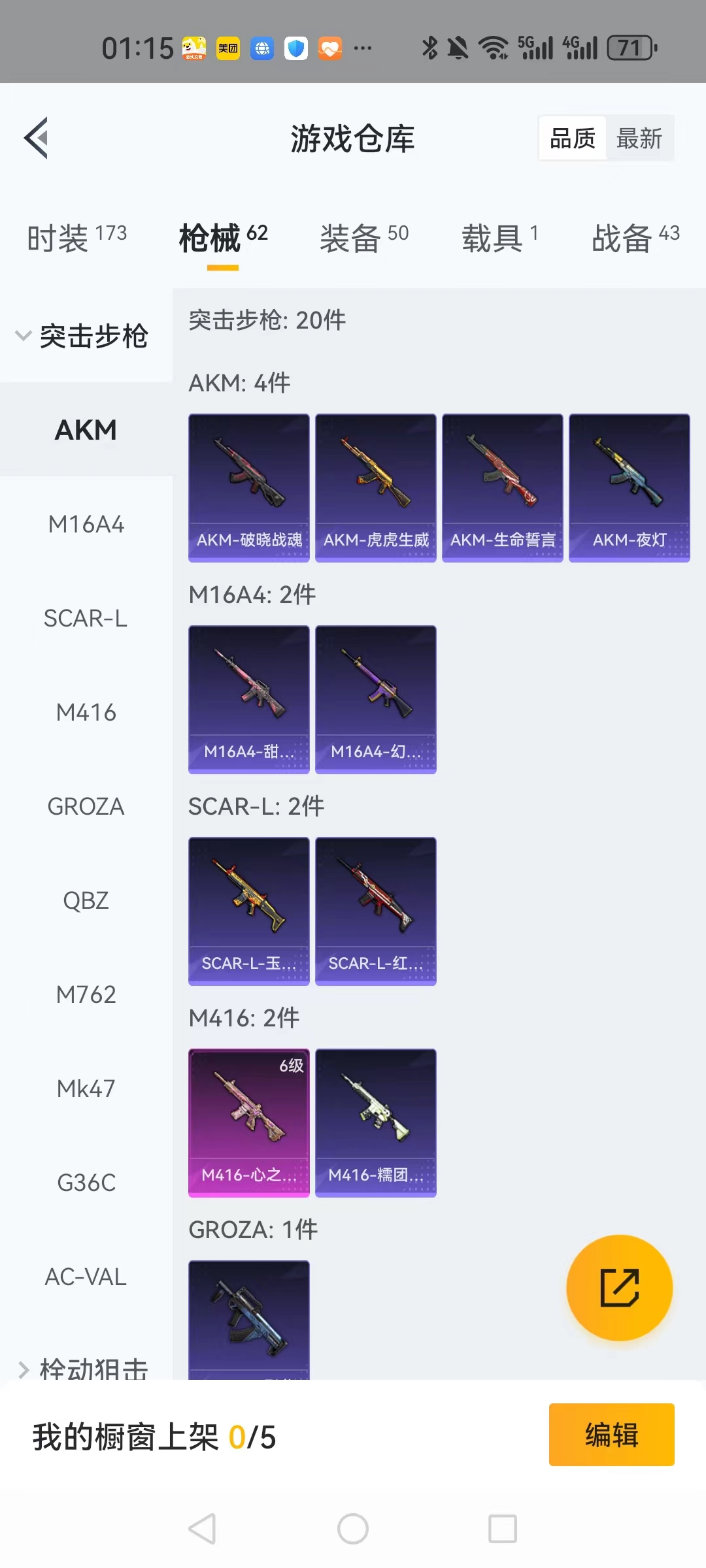
Task: Open the 战备 tab
Action: [635, 237]
